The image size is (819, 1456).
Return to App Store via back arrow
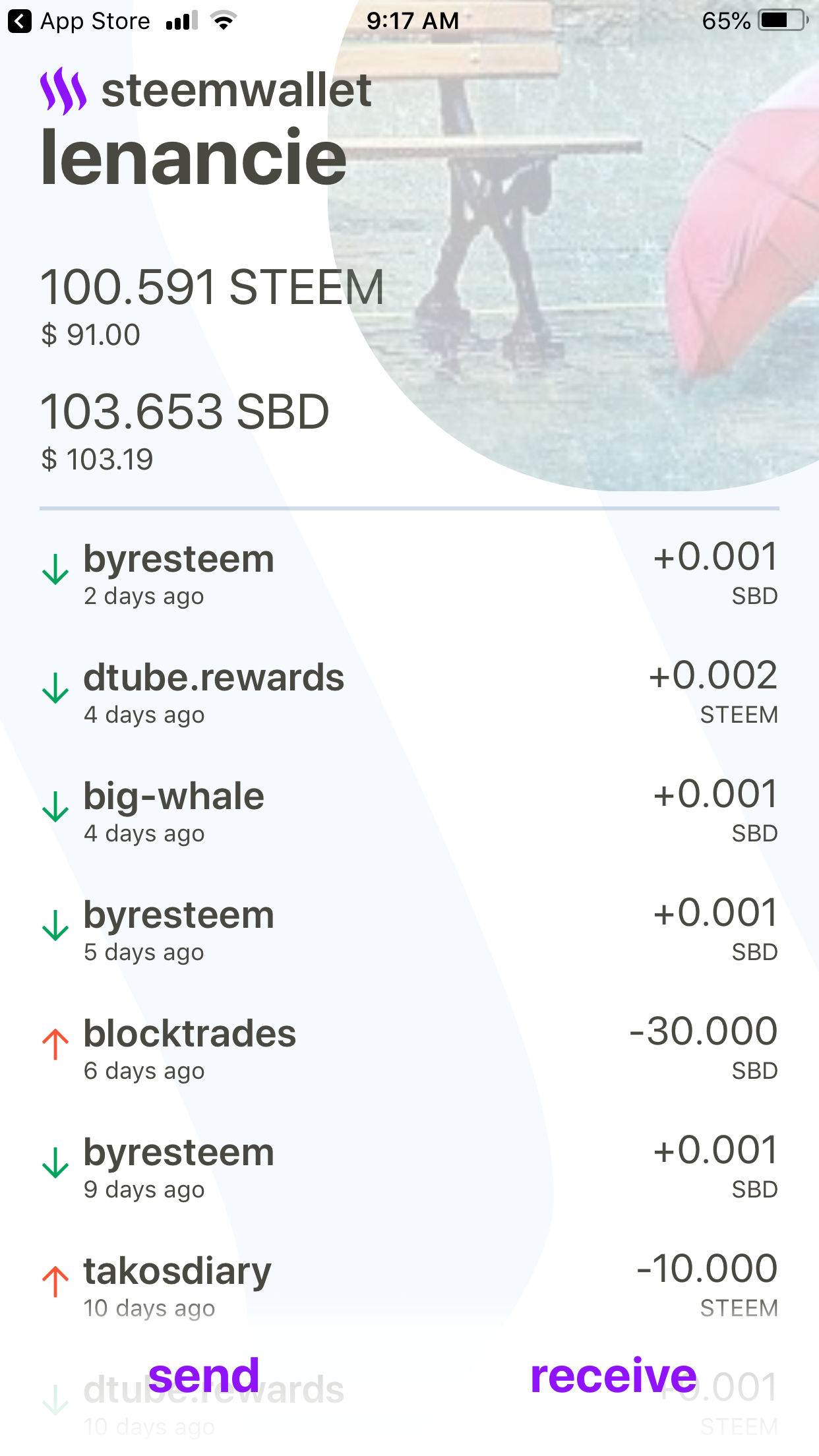click(20, 21)
